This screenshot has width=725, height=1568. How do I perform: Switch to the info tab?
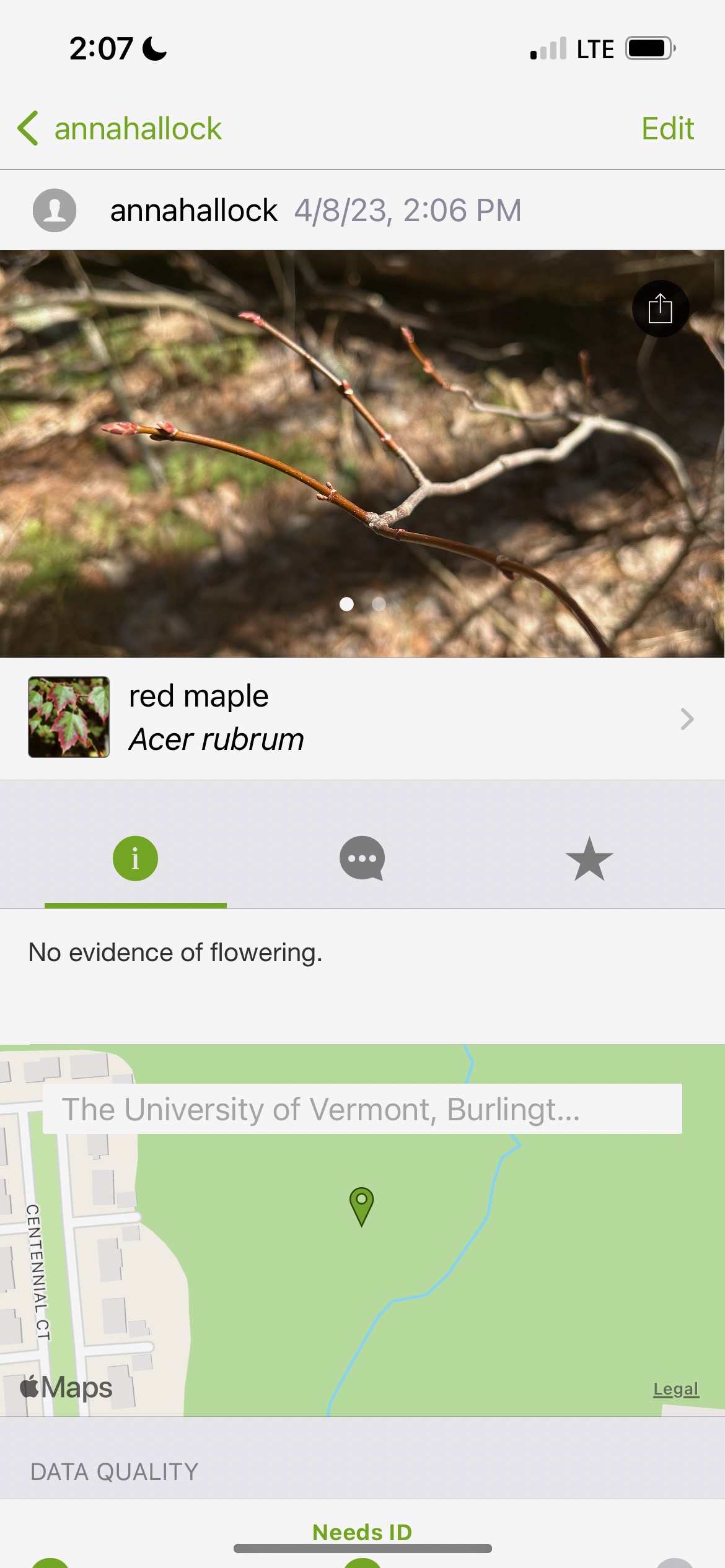(135, 858)
